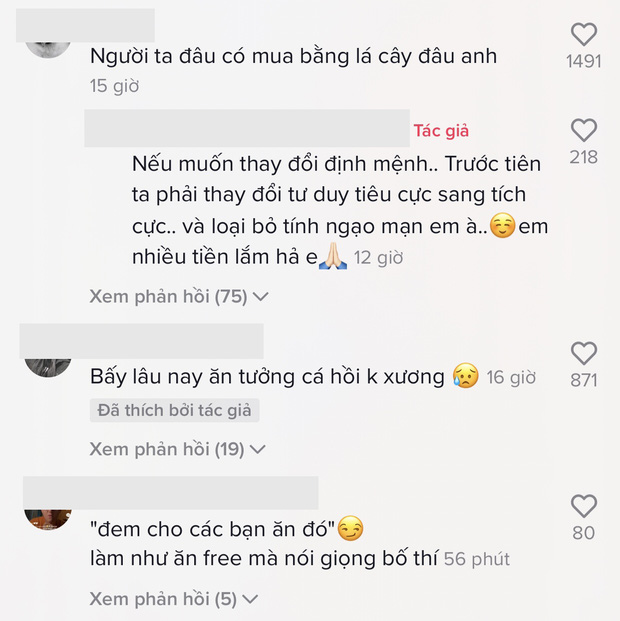Image resolution: width=620 pixels, height=621 pixels.
Task: Like the author's reply with 218 likes
Action: [583, 130]
